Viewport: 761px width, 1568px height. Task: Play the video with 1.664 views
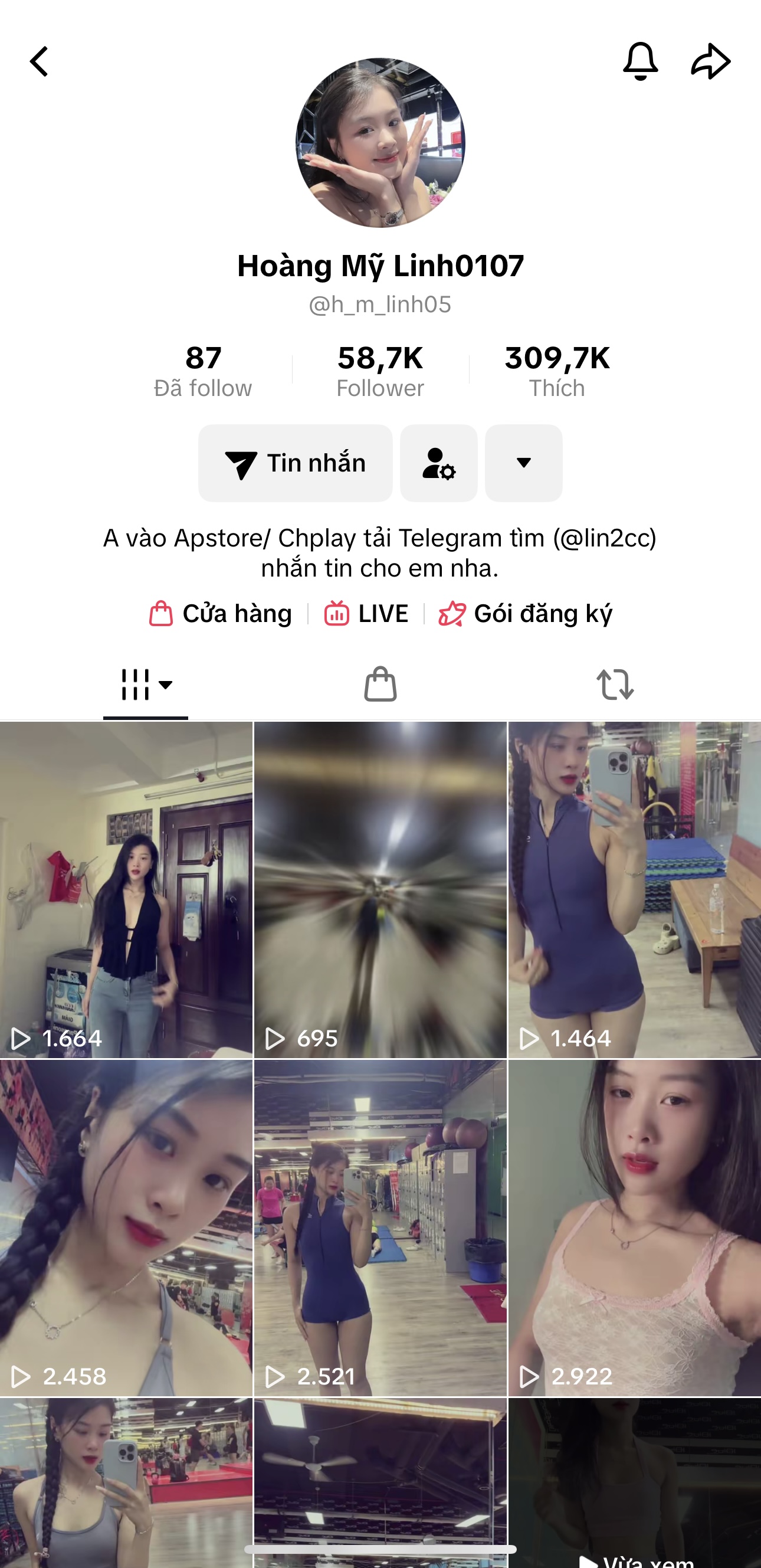tap(126, 889)
